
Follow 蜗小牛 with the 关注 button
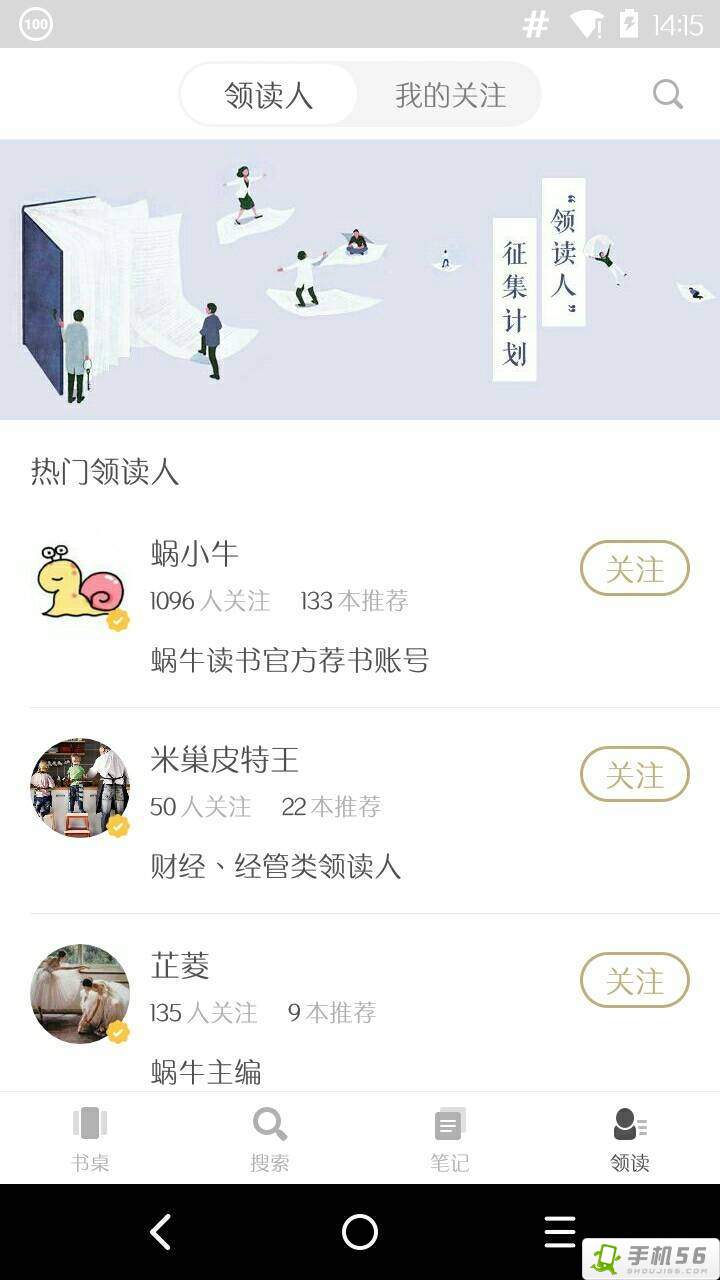[x=634, y=569]
